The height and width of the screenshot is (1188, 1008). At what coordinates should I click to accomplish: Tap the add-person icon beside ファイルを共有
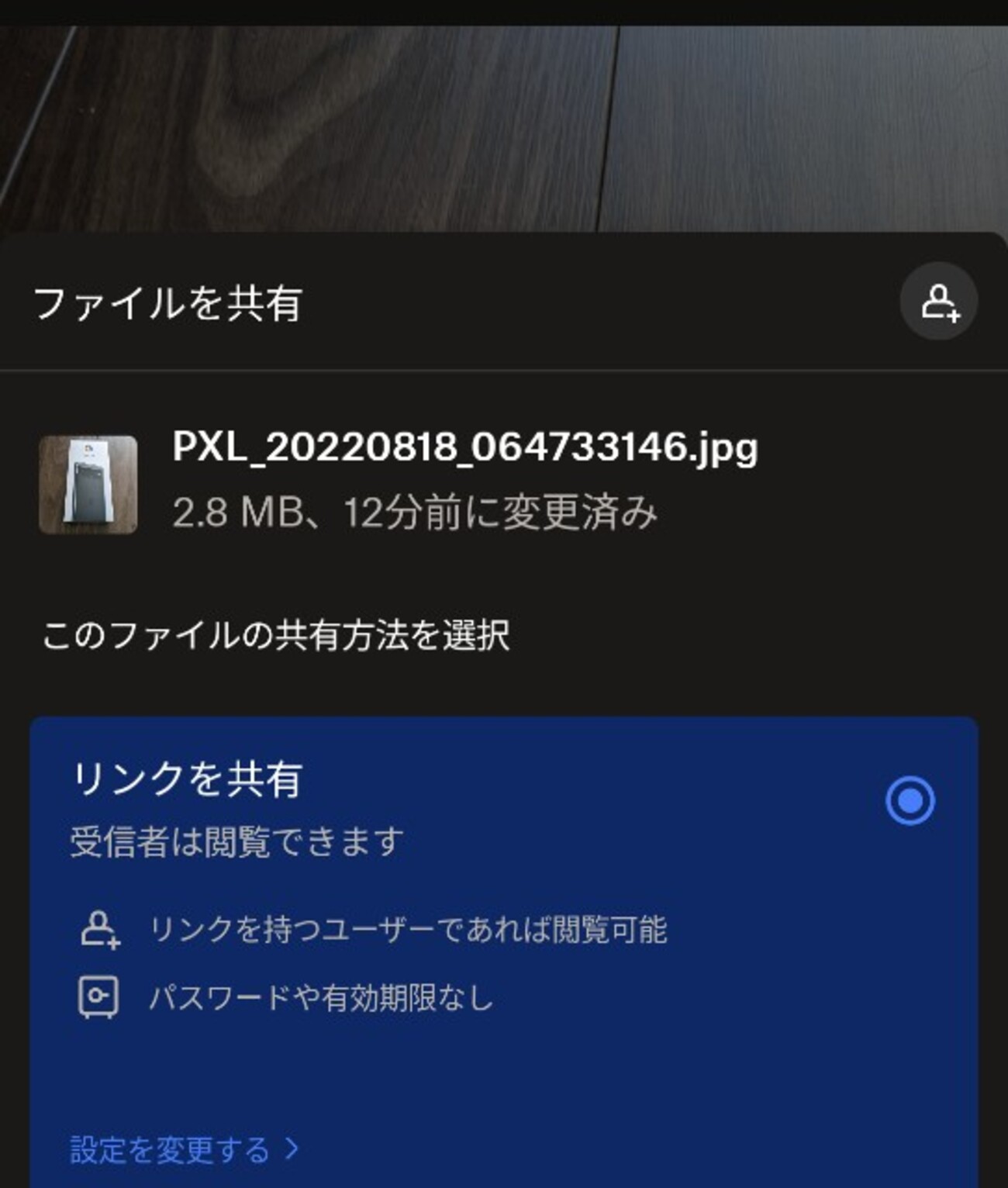[x=938, y=302]
